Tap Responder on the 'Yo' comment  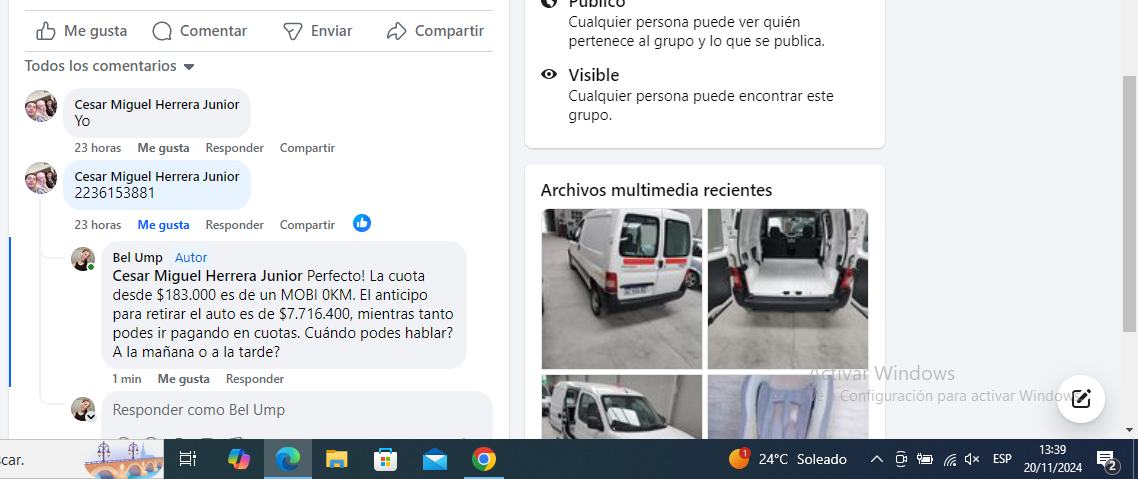(234, 148)
